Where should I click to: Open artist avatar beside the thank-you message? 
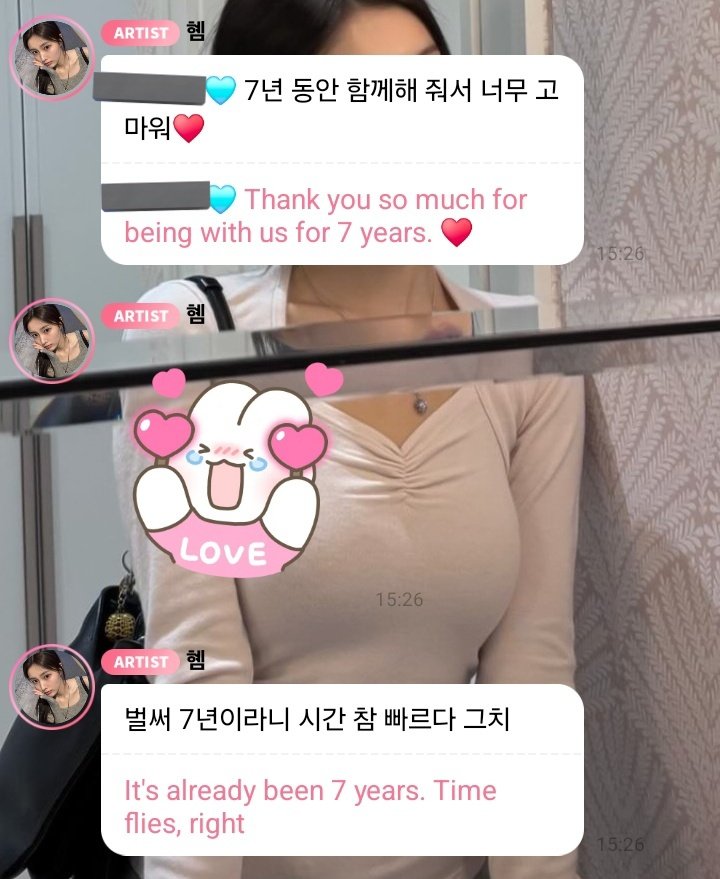pyautogui.click(x=51, y=59)
